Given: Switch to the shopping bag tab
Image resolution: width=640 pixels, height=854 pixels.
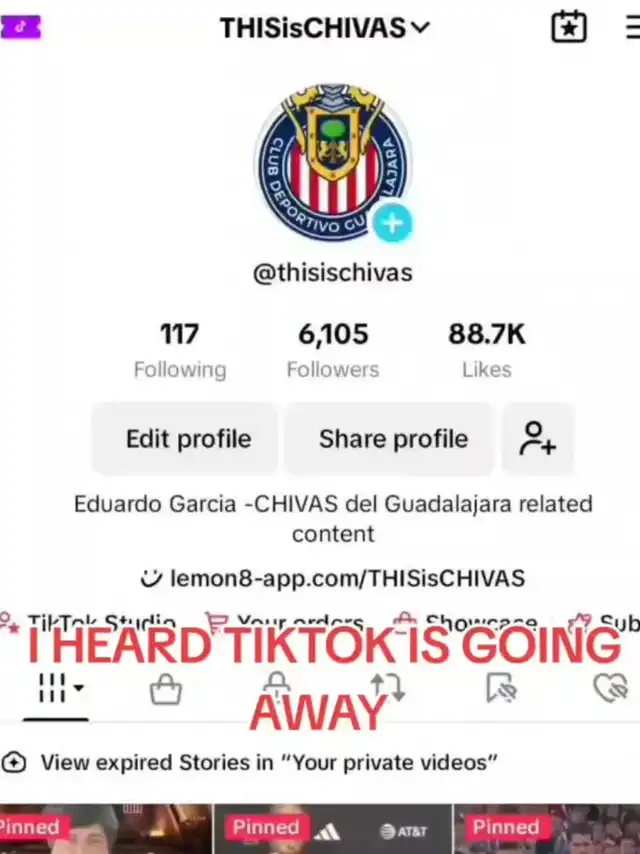Looking at the screenshot, I should (165, 688).
